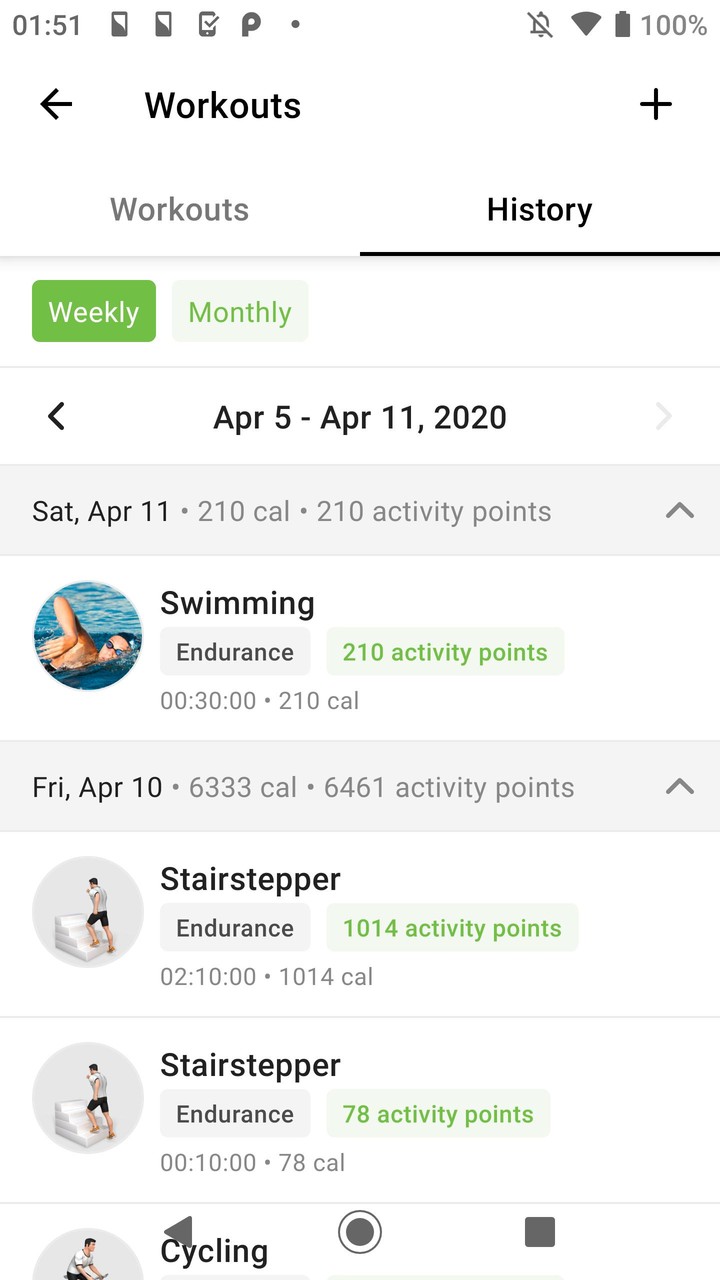
Task: Tap the Apr 5 - Apr 11, 2020 date range
Action: [x=360, y=416]
